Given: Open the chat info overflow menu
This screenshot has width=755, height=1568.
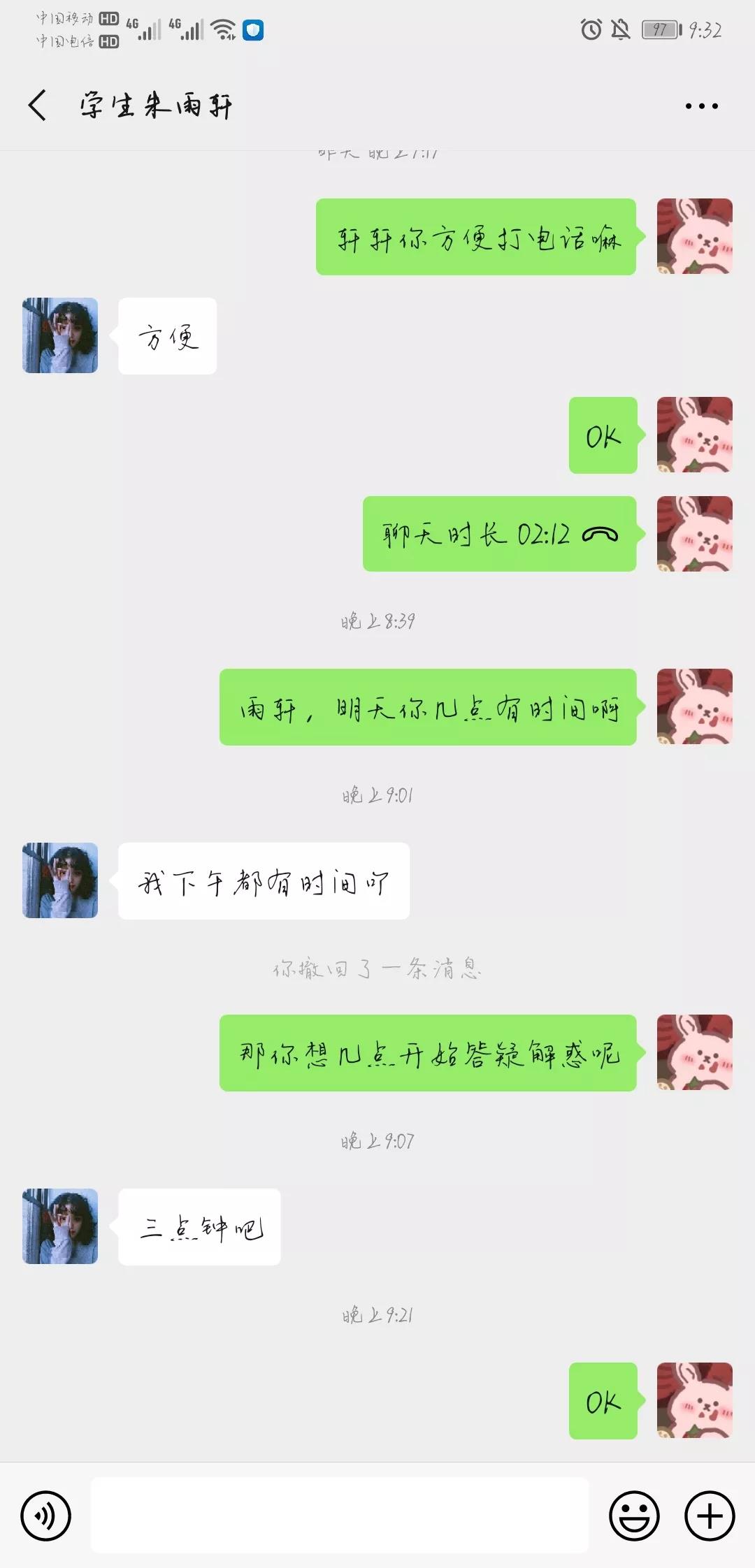Looking at the screenshot, I should (701, 106).
